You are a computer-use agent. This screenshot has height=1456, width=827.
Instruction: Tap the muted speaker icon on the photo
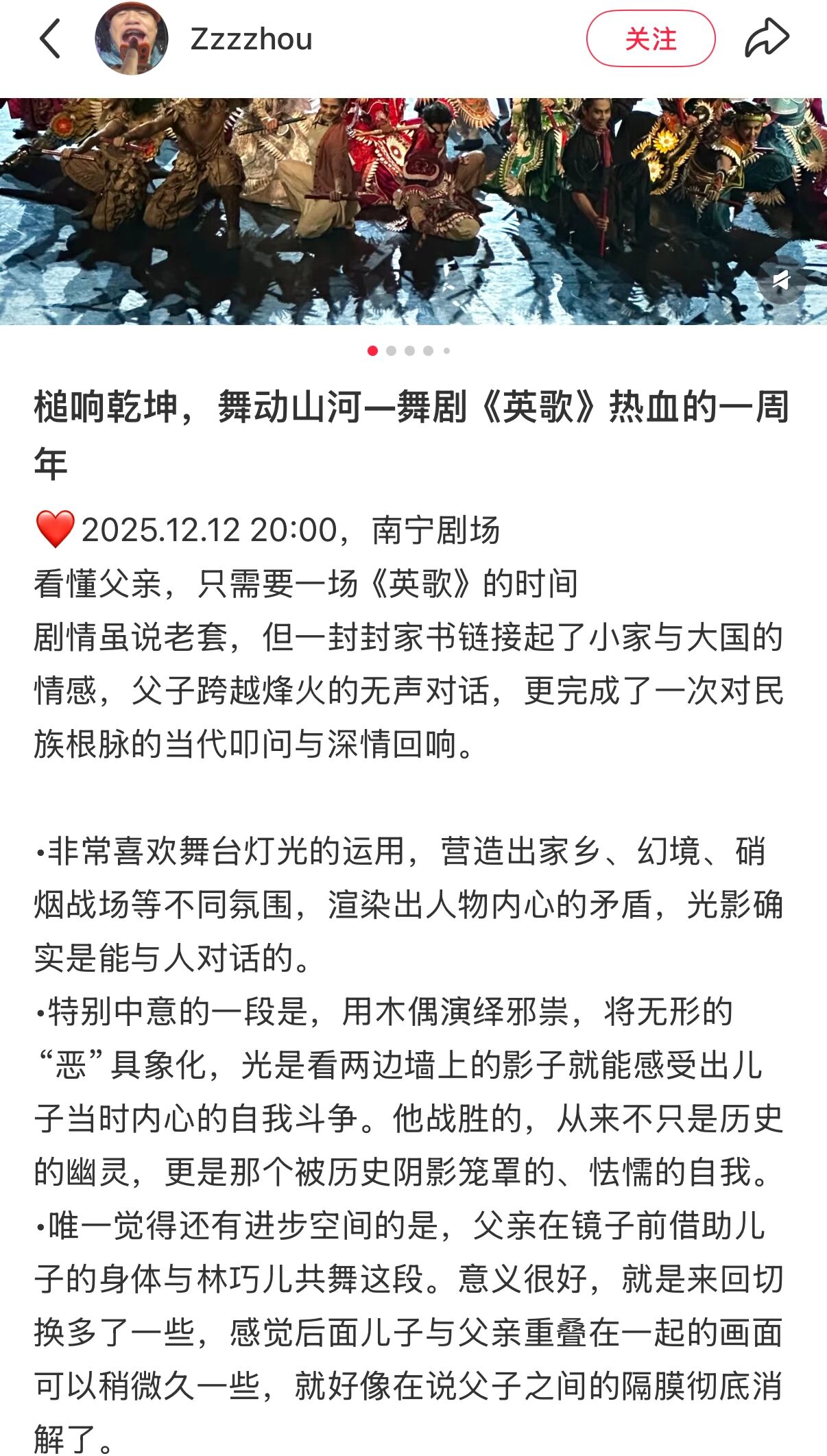780,279
